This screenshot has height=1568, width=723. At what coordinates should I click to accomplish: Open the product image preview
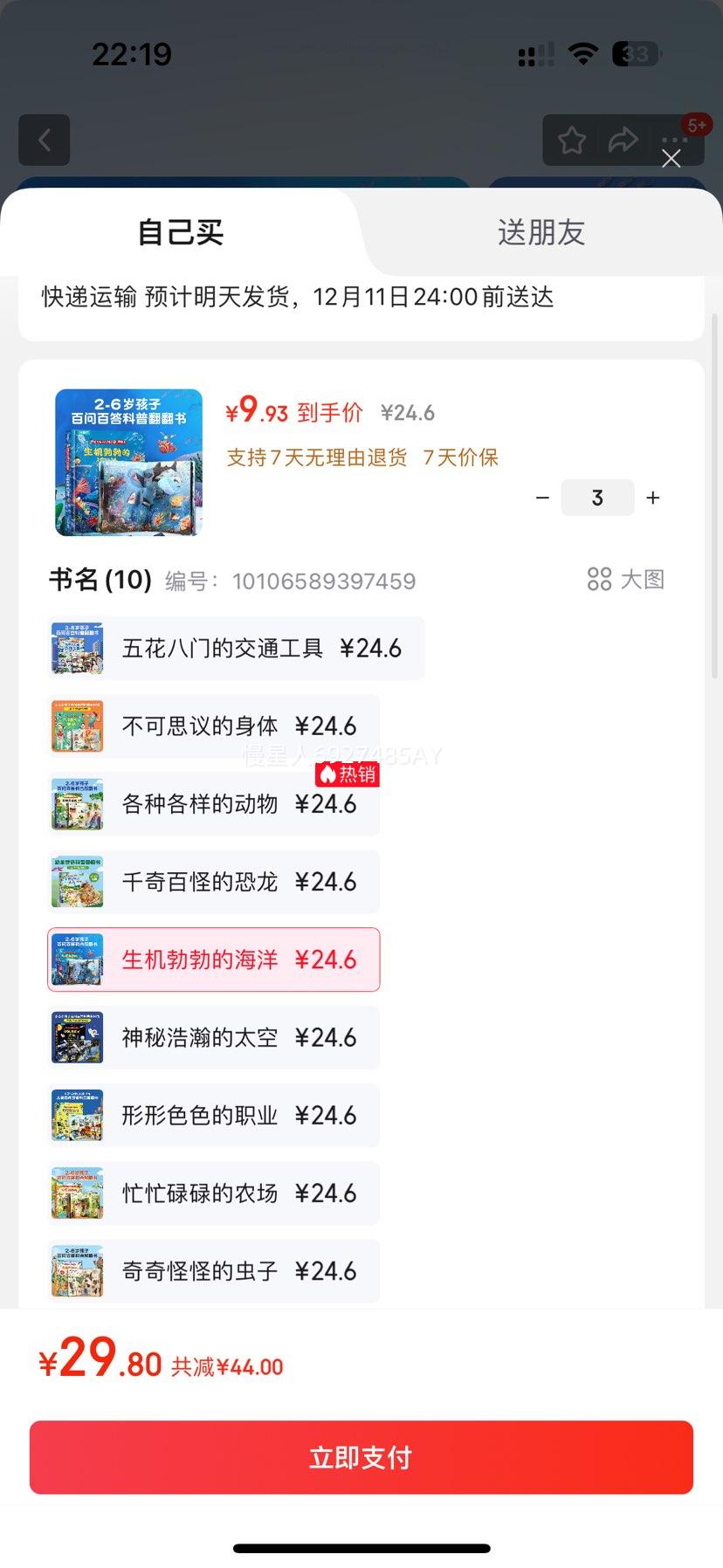129,463
